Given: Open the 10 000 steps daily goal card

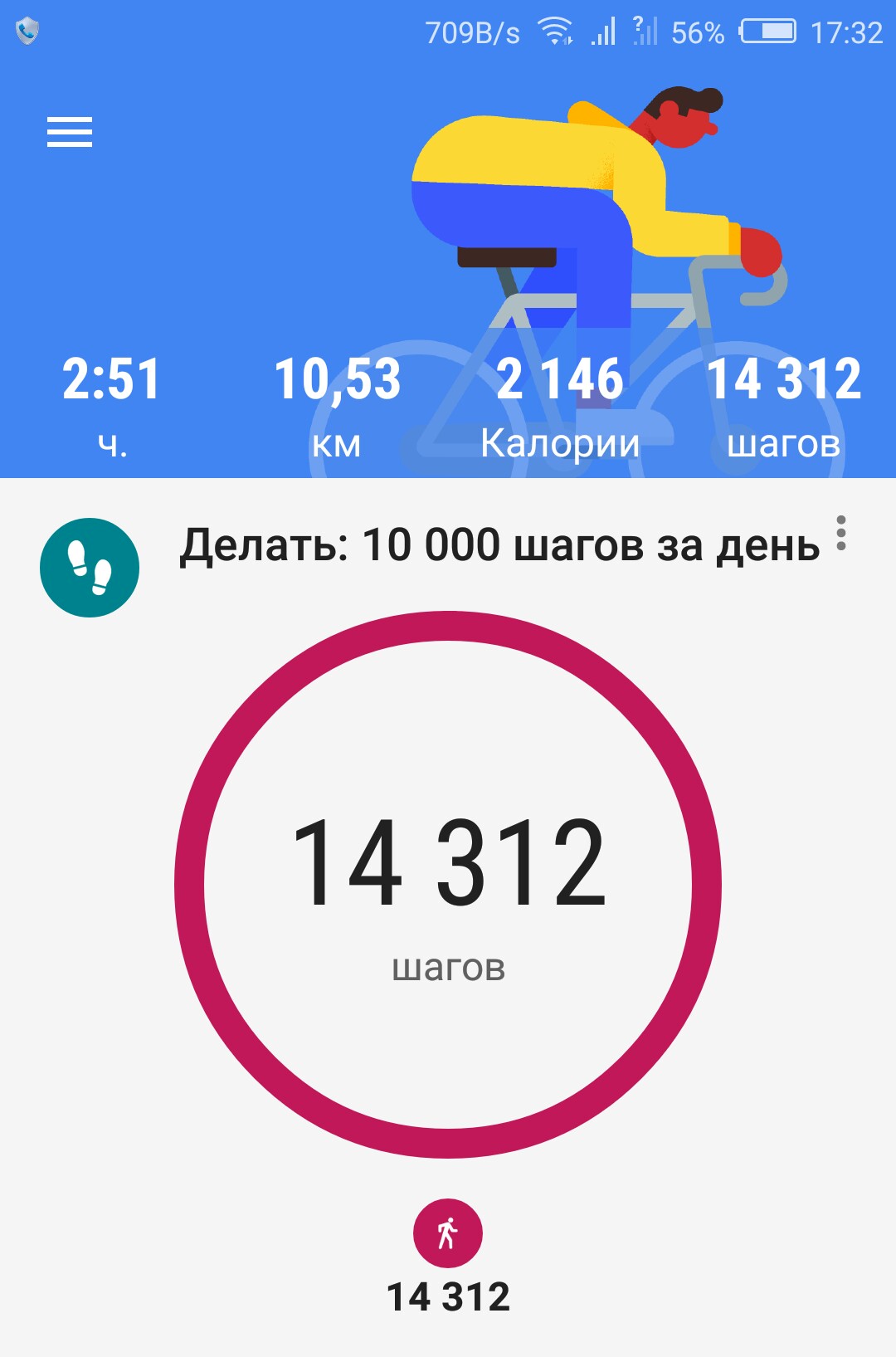Looking at the screenshot, I should 499,546.
